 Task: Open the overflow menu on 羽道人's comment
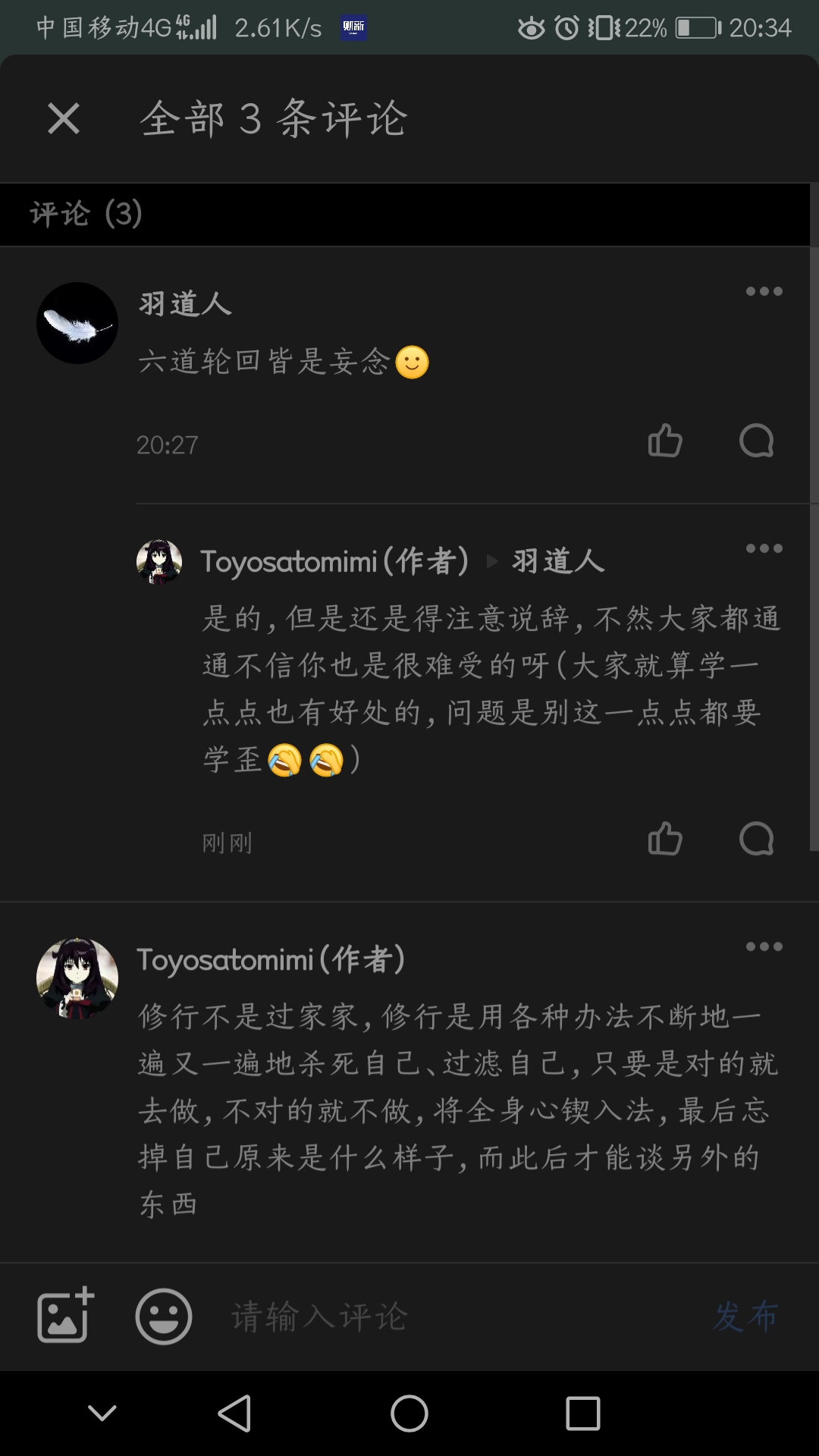click(x=764, y=291)
